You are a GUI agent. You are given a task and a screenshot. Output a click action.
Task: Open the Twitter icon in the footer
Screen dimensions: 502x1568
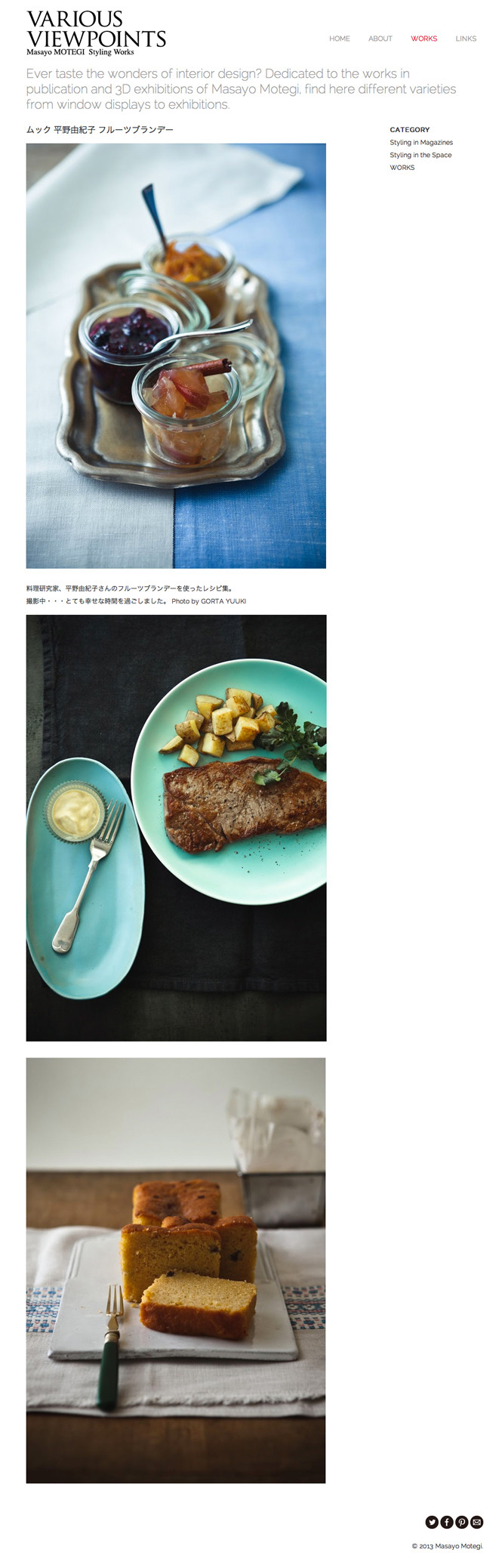tap(432, 1522)
